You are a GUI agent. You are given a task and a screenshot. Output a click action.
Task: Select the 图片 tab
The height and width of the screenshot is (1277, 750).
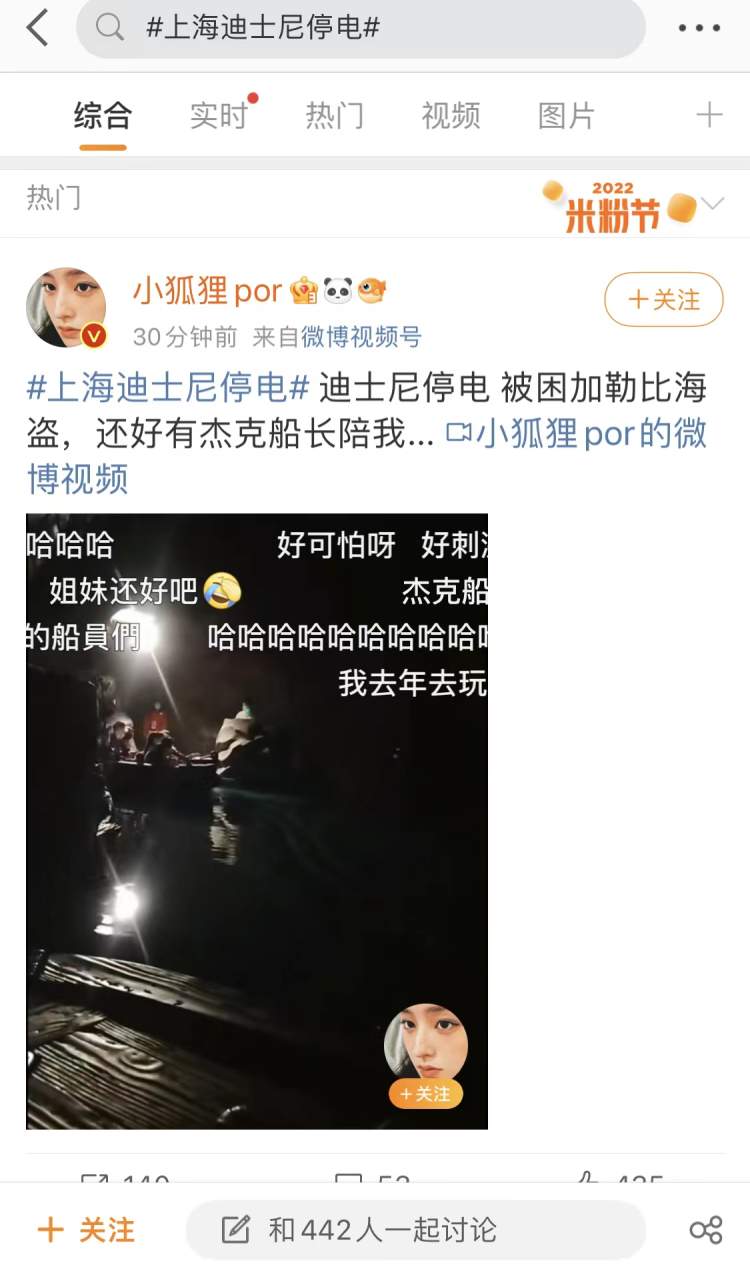566,116
